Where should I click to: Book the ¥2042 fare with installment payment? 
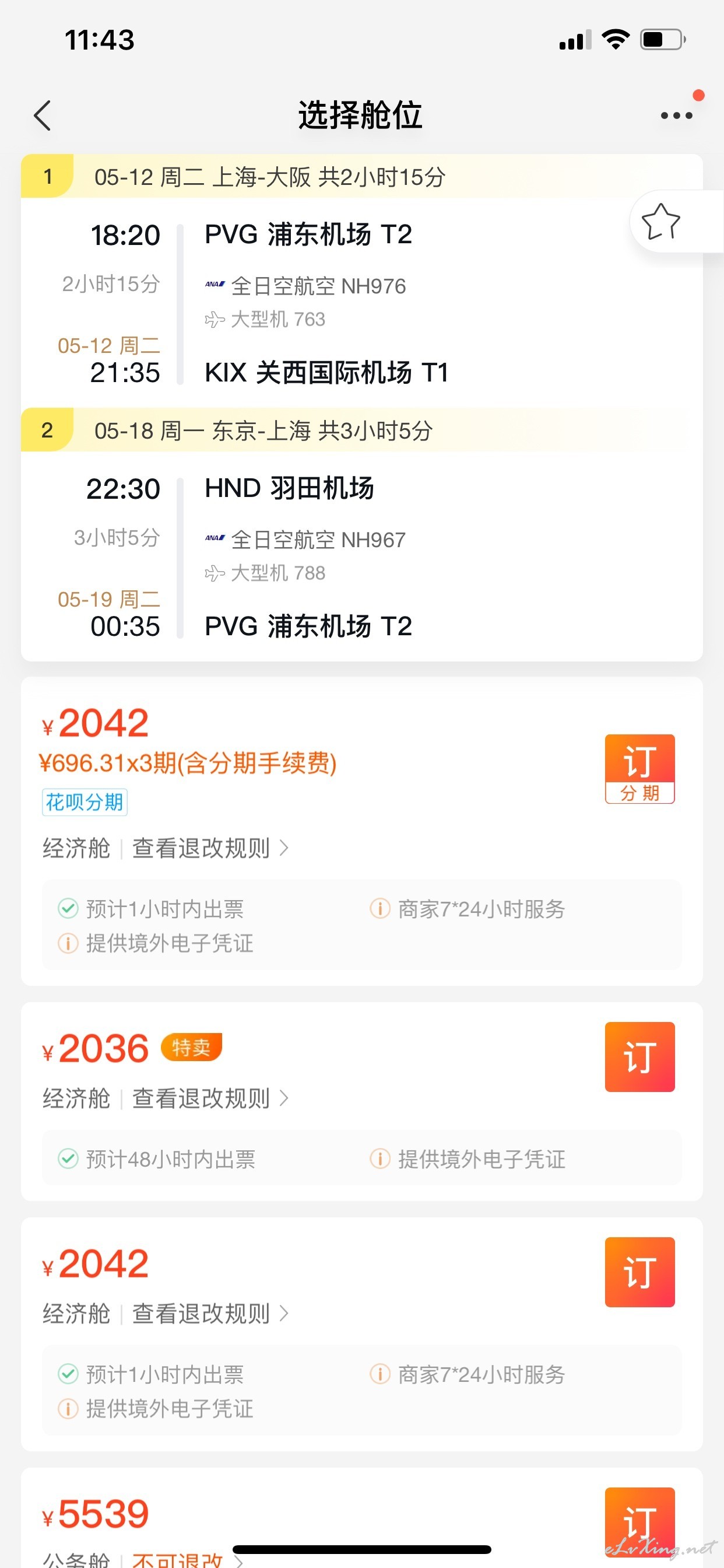point(639,769)
